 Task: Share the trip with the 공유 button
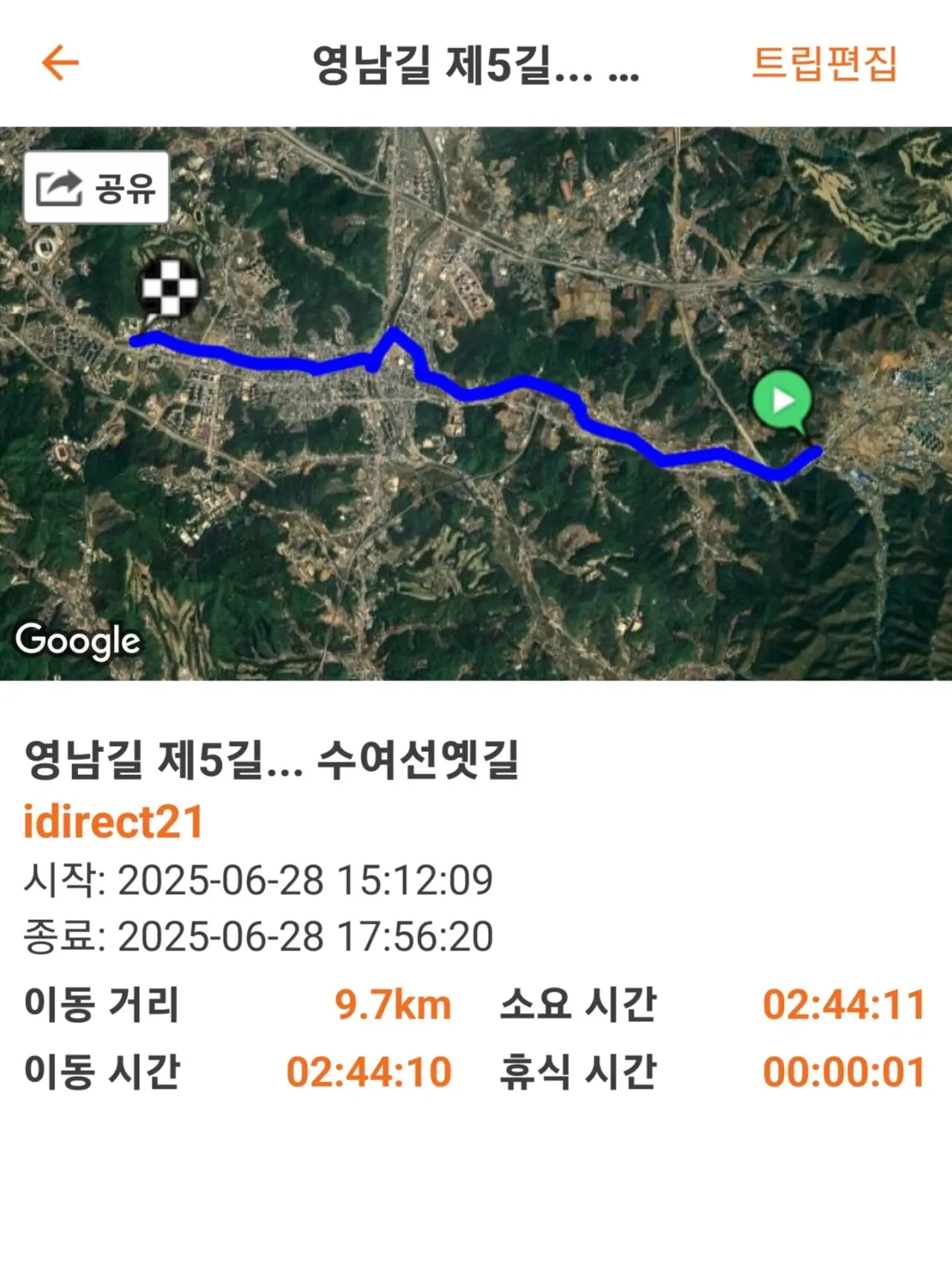pyautogui.click(x=97, y=187)
